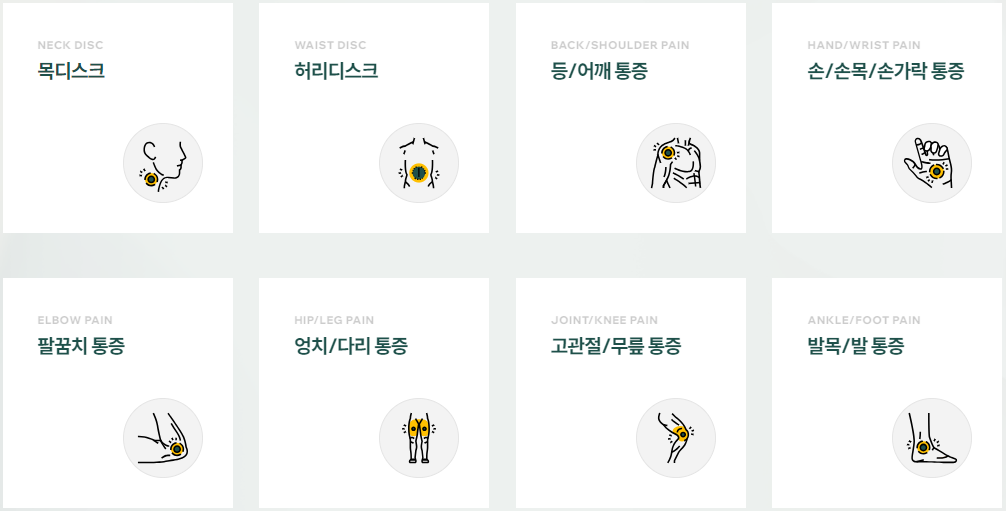
Task: Select the 허리디스크 waist disc card
Action: pos(373,117)
